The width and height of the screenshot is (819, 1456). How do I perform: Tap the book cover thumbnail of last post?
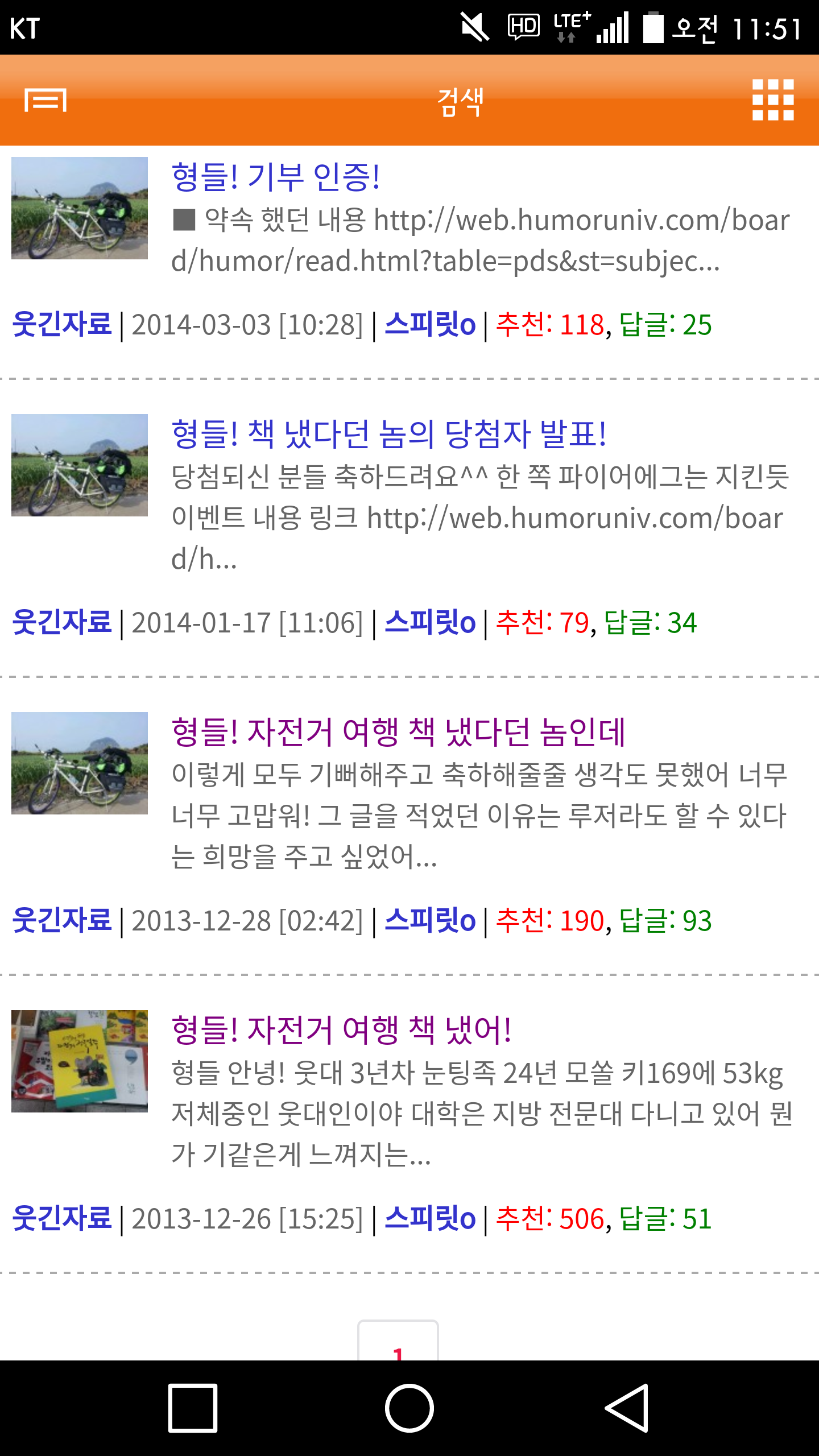click(80, 1061)
